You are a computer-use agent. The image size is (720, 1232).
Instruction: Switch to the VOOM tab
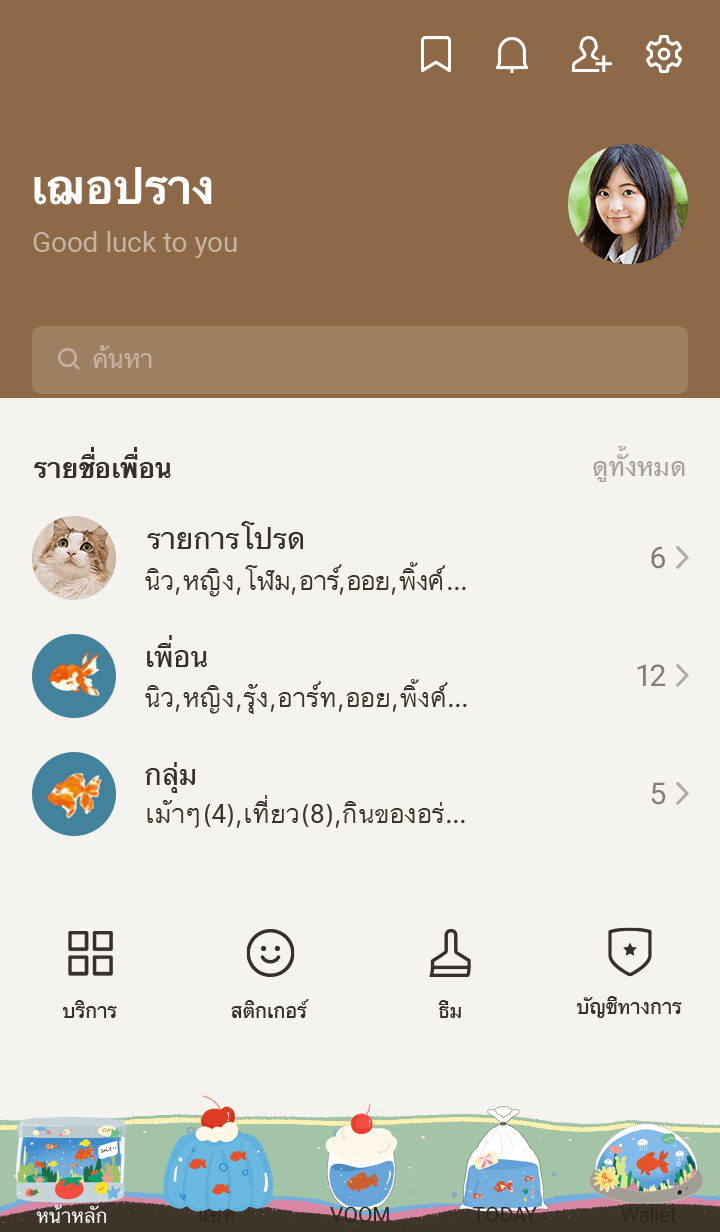(360, 1172)
